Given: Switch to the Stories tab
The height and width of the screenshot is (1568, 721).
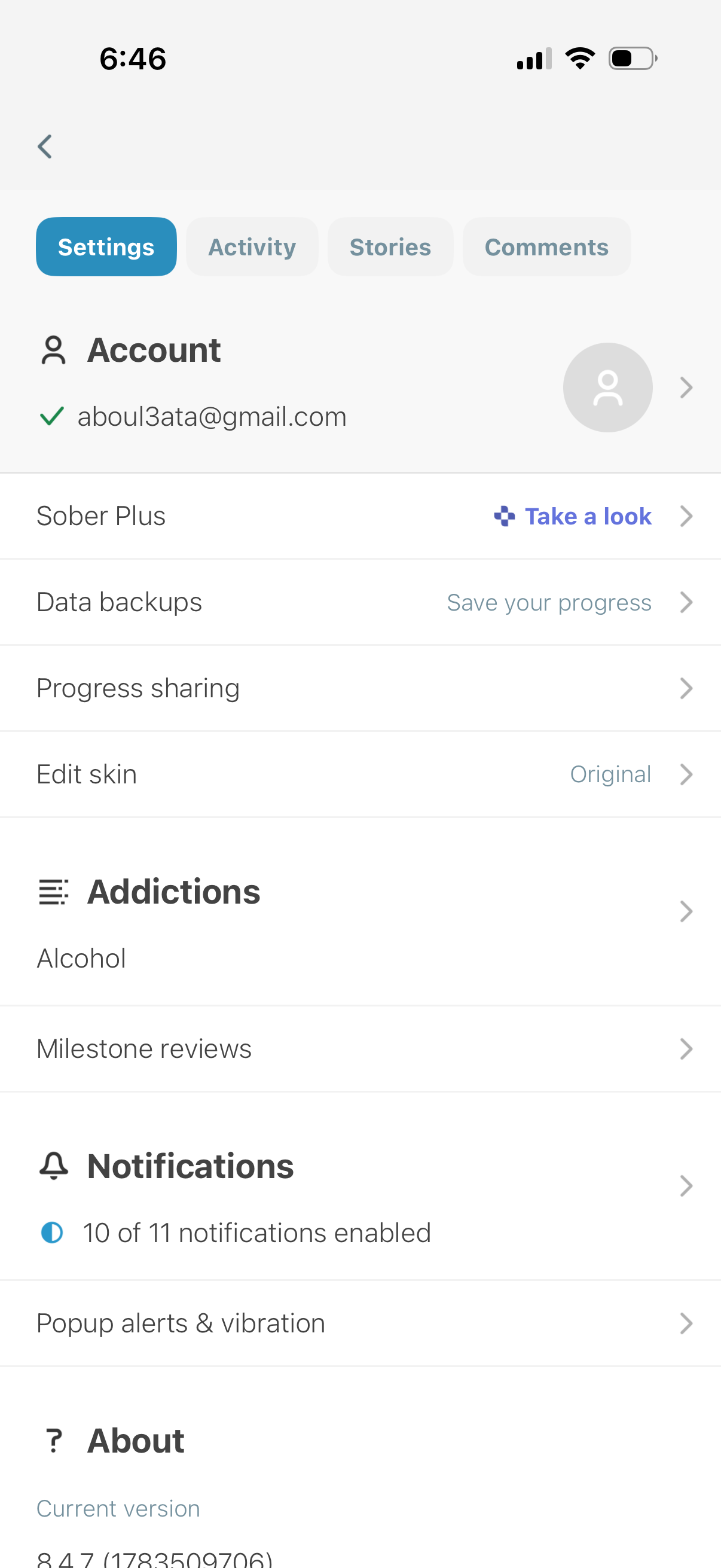Looking at the screenshot, I should click(x=390, y=247).
